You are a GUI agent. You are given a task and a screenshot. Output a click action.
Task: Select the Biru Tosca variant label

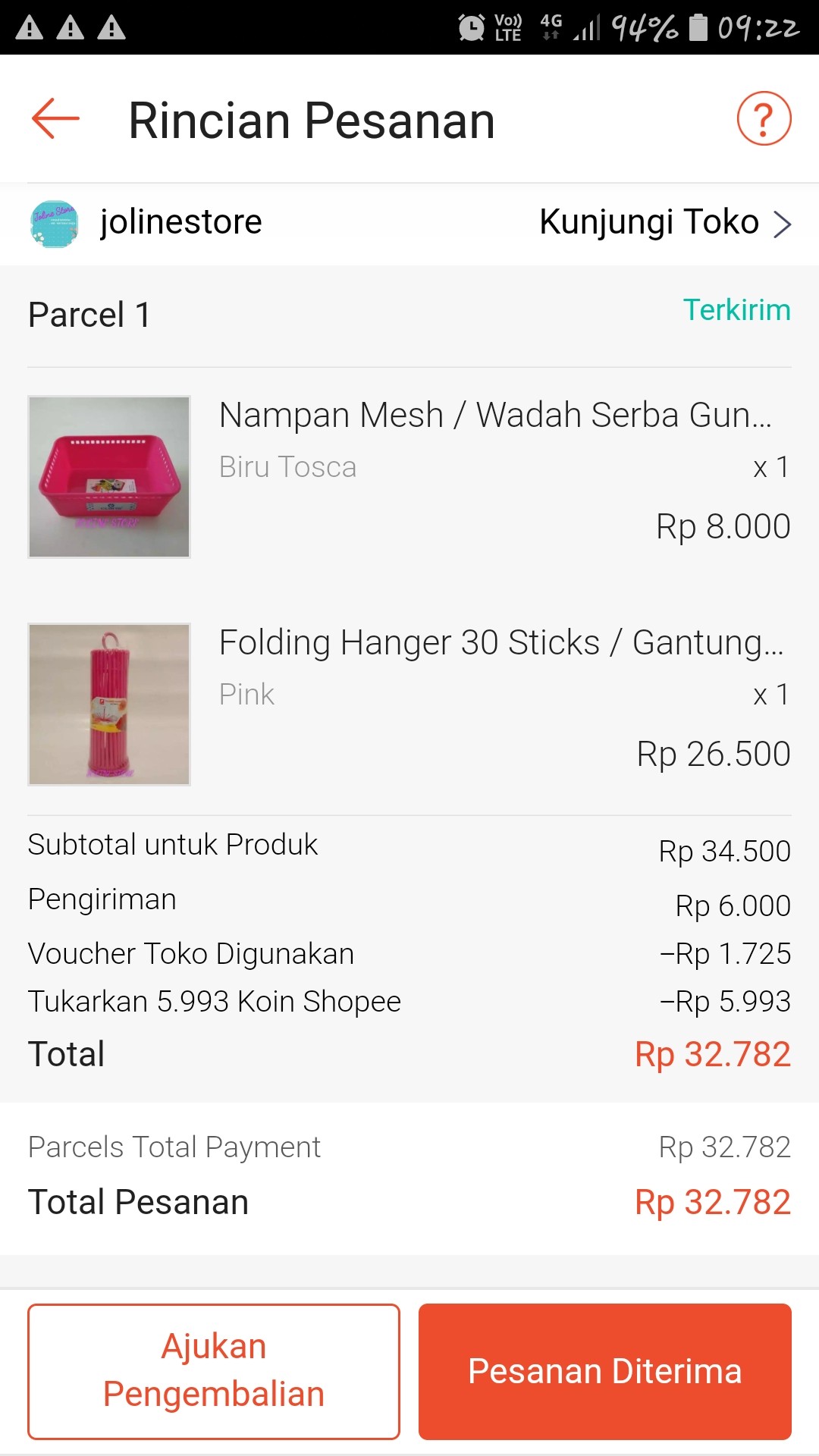tap(287, 467)
